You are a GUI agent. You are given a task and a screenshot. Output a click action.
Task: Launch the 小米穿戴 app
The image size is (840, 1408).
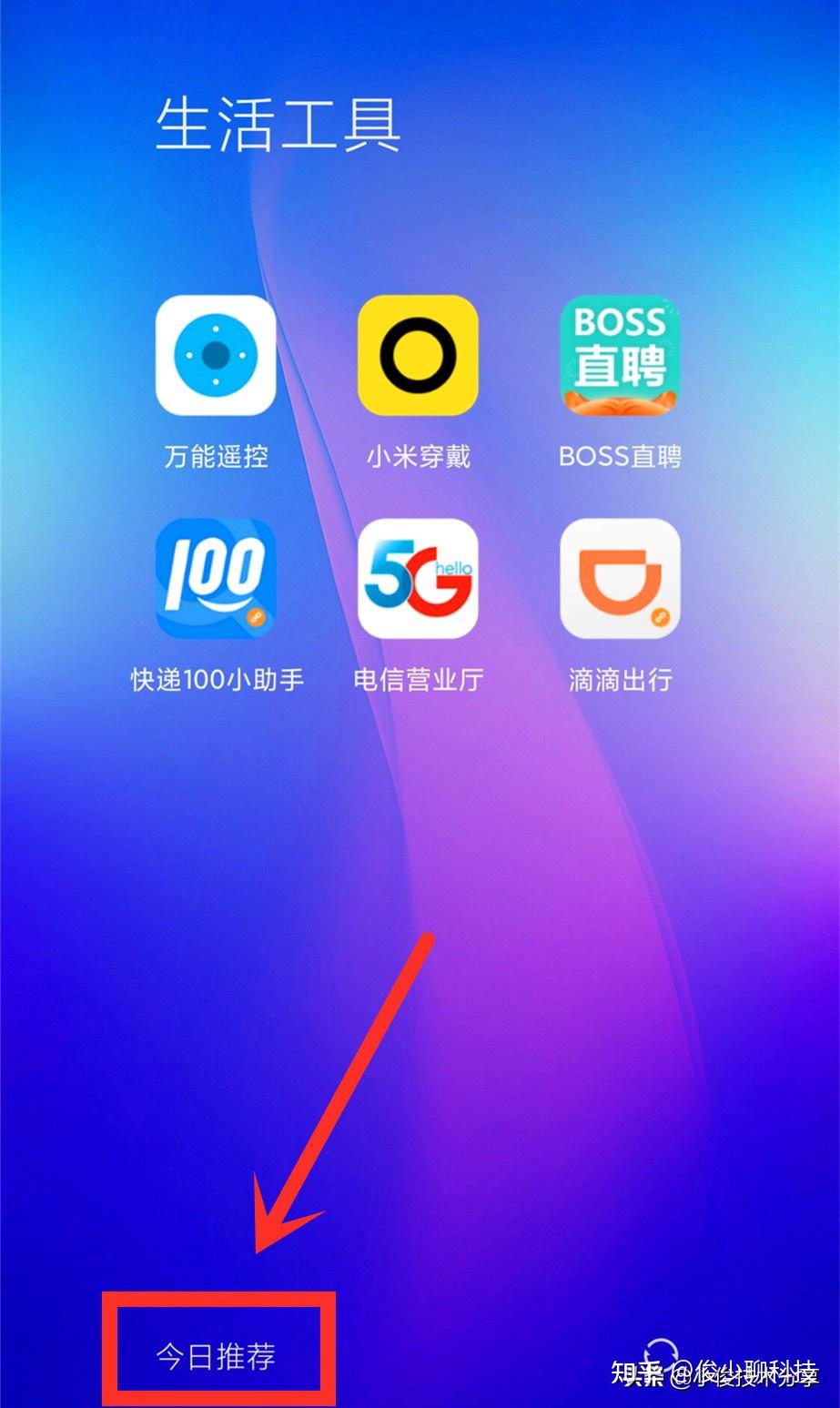point(418,356)
